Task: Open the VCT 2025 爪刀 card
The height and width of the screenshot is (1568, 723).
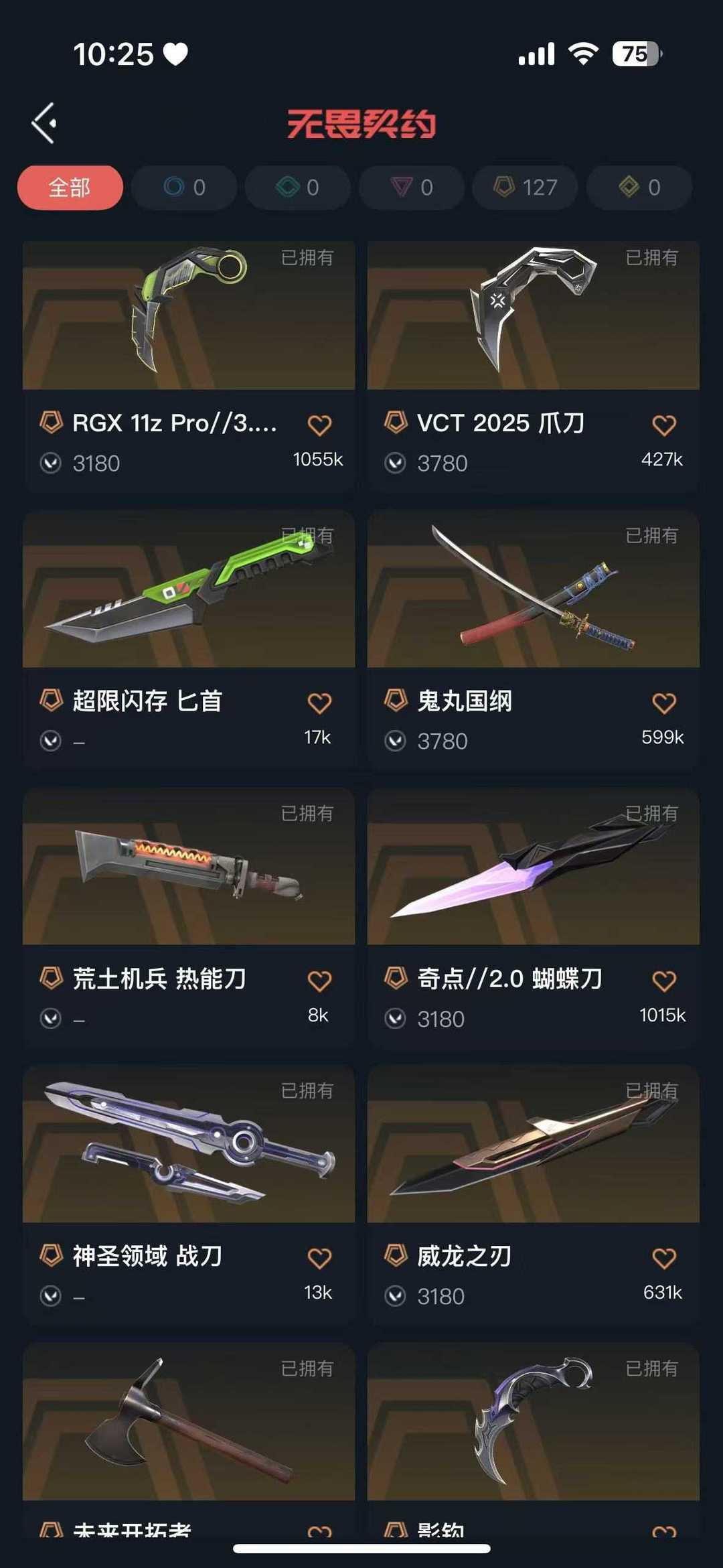Action: pos(534,366)
